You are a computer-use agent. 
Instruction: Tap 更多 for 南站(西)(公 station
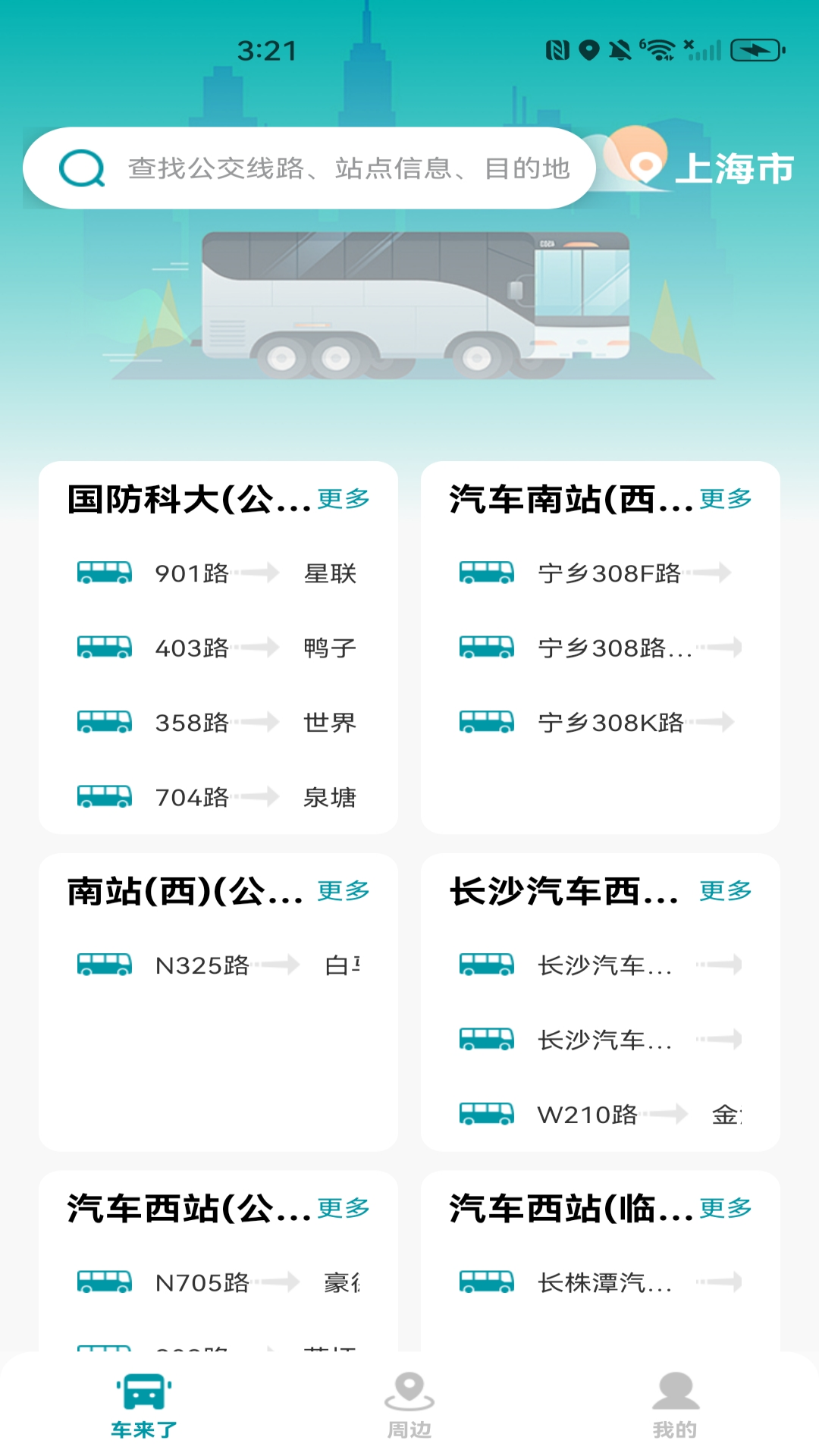click(x=343, y=891)
